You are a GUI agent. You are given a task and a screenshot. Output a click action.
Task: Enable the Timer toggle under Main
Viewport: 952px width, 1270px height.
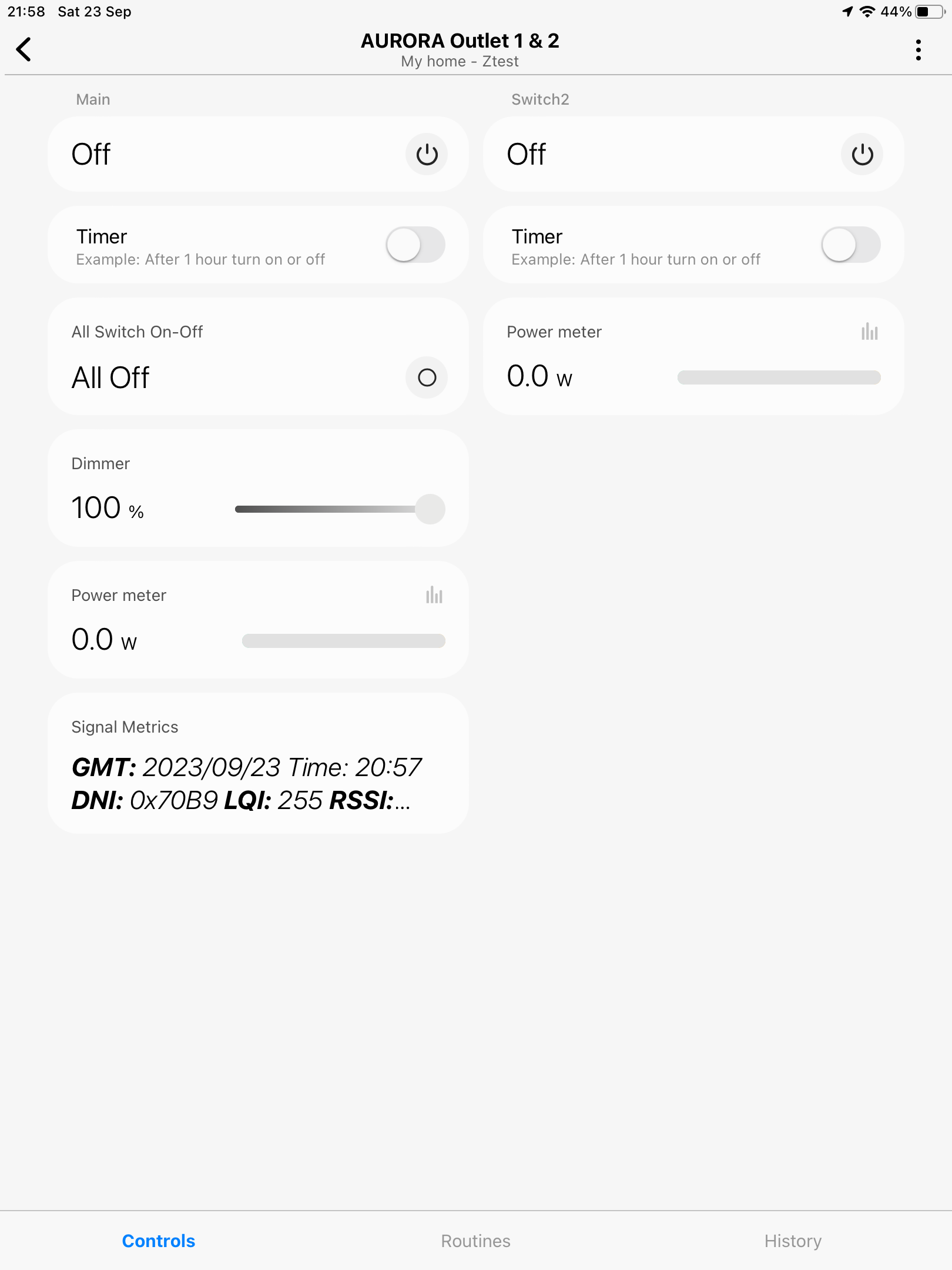[415, 245]
